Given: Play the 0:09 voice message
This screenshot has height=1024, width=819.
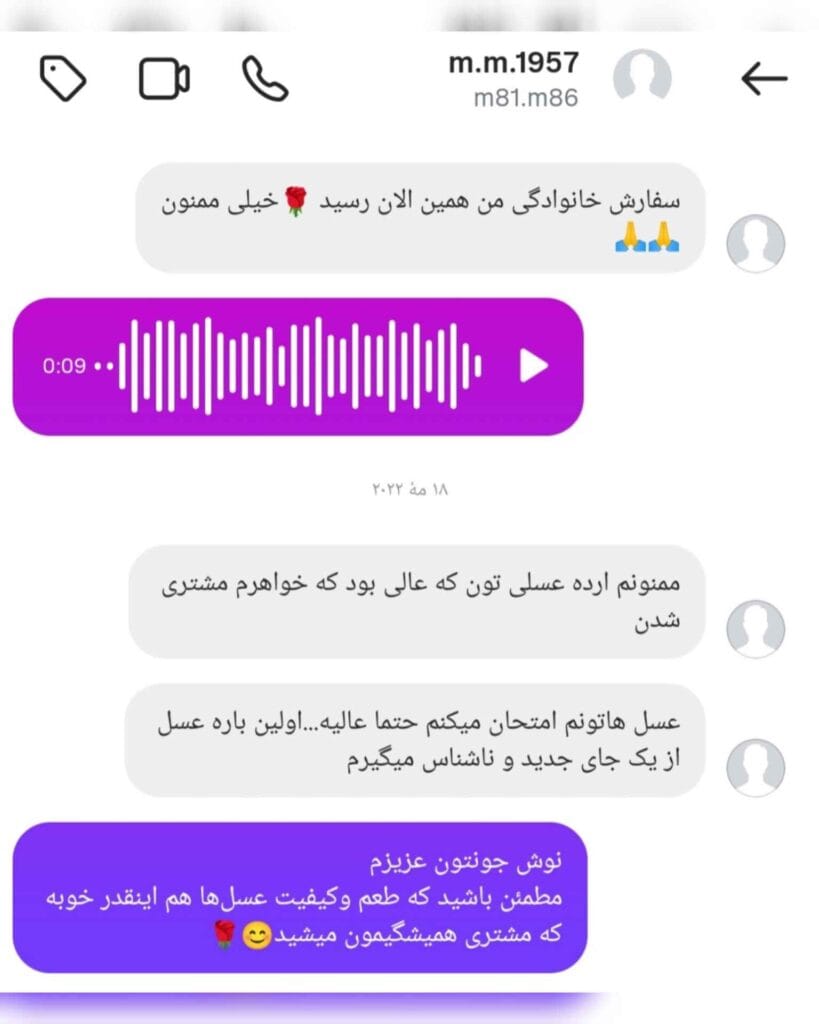Looking at the screenshot, I should [x=534, y=366].
